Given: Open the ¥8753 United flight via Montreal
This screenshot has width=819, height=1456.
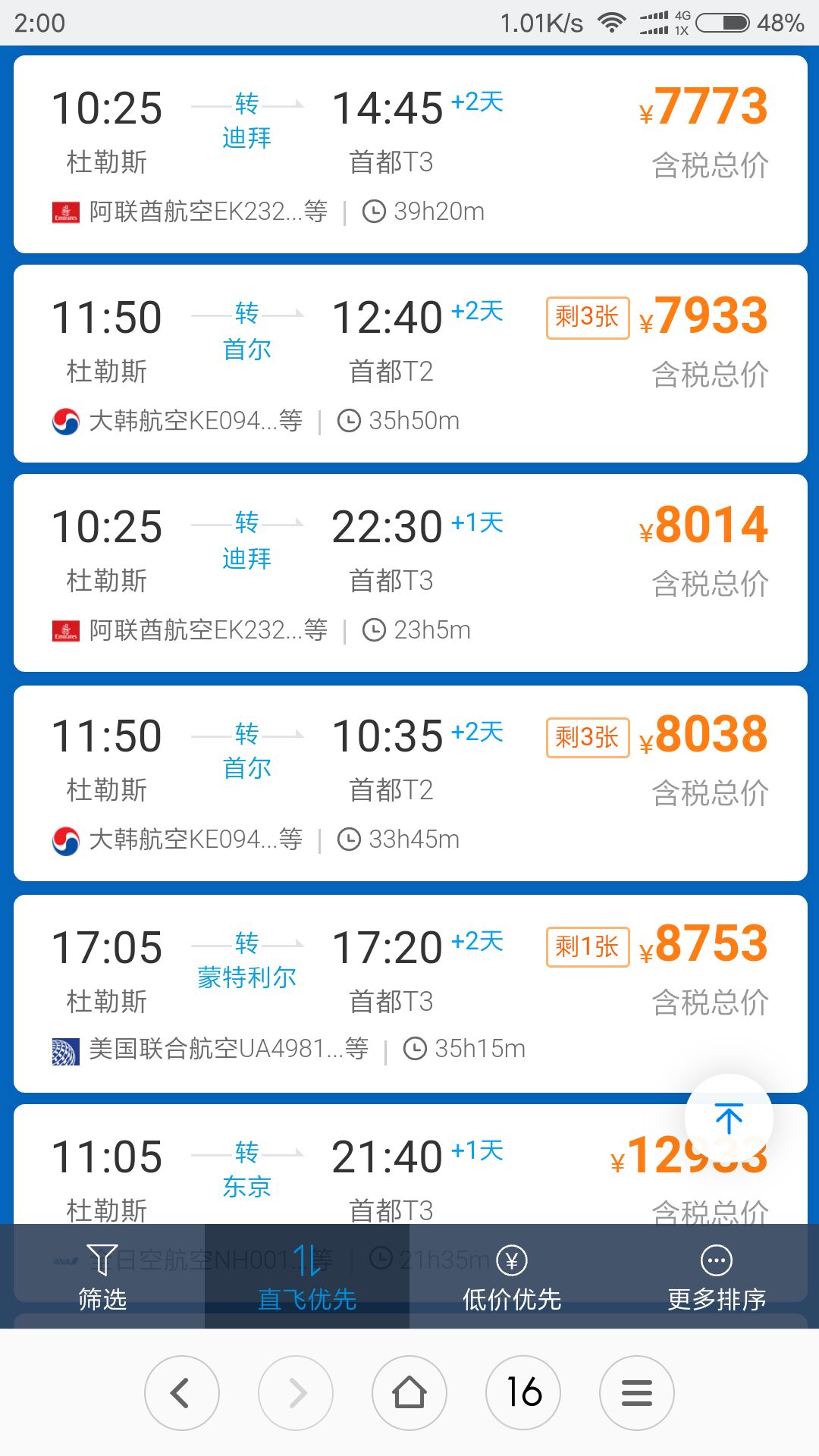Looking at the screenshot, I should 410,993.
